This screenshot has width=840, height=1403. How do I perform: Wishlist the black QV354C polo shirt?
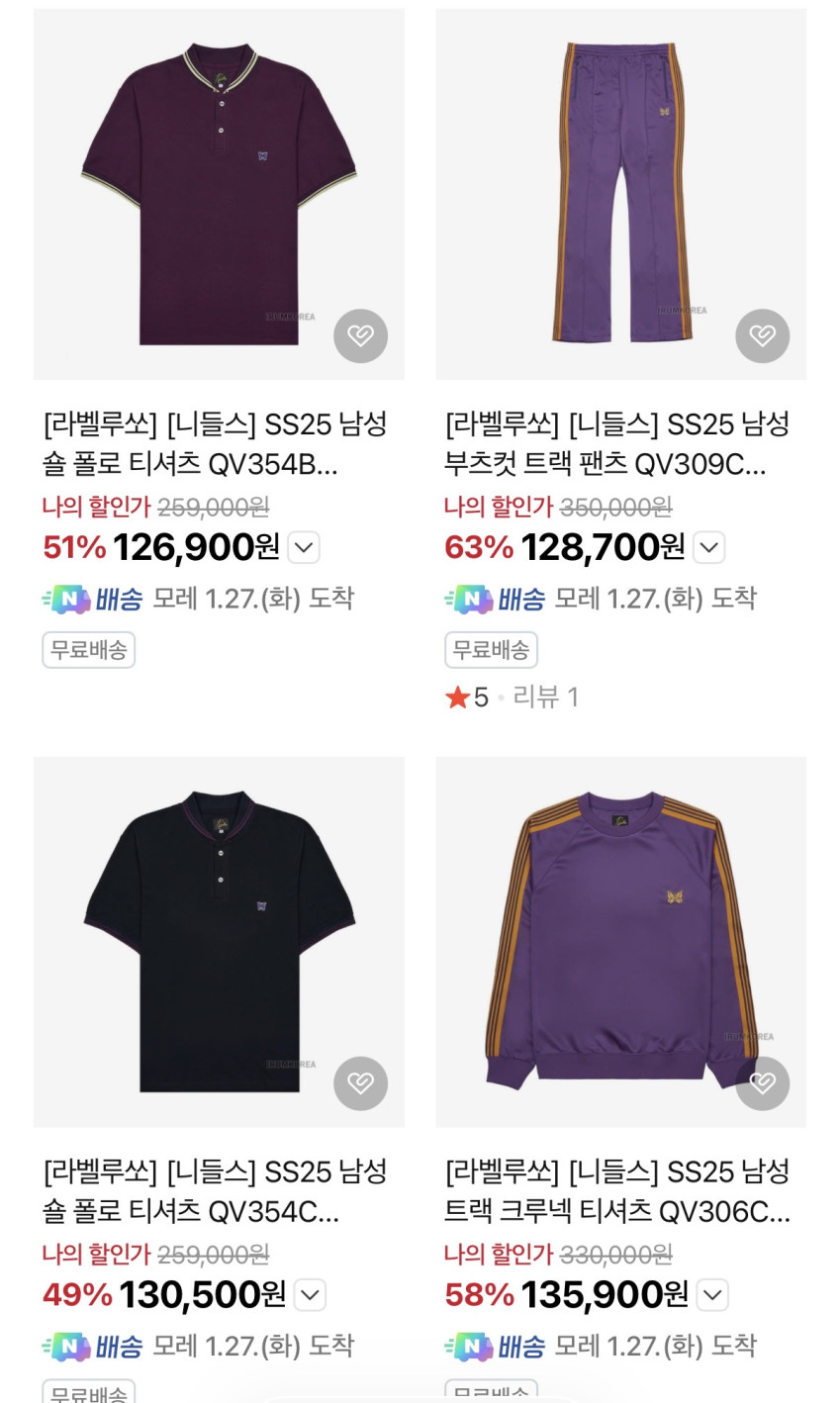click(x=360, y=1083)
